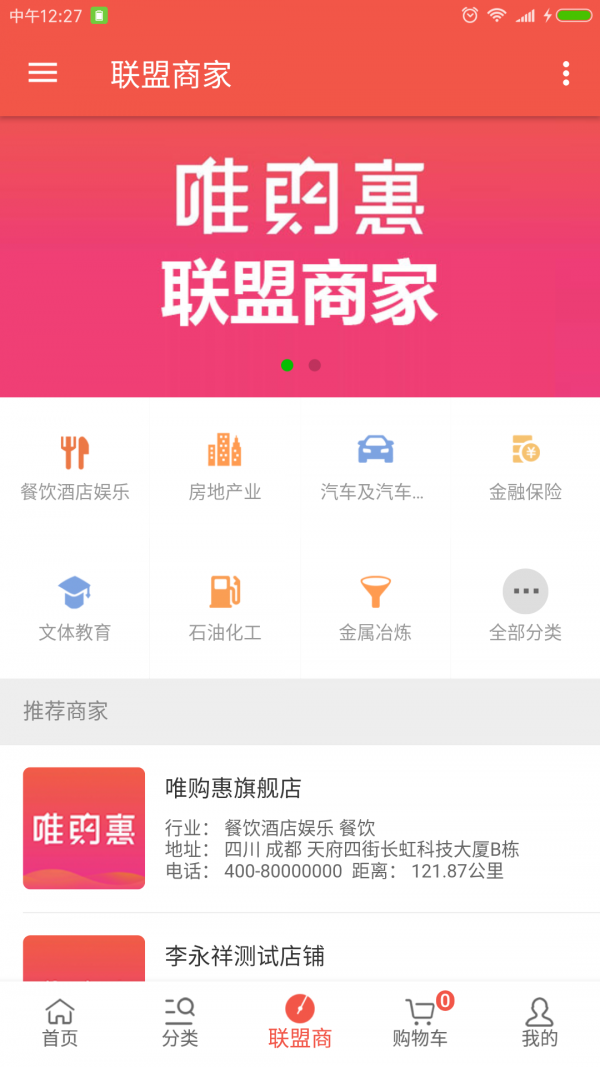Choose the 汽车及汽车 category

[375, 466]
